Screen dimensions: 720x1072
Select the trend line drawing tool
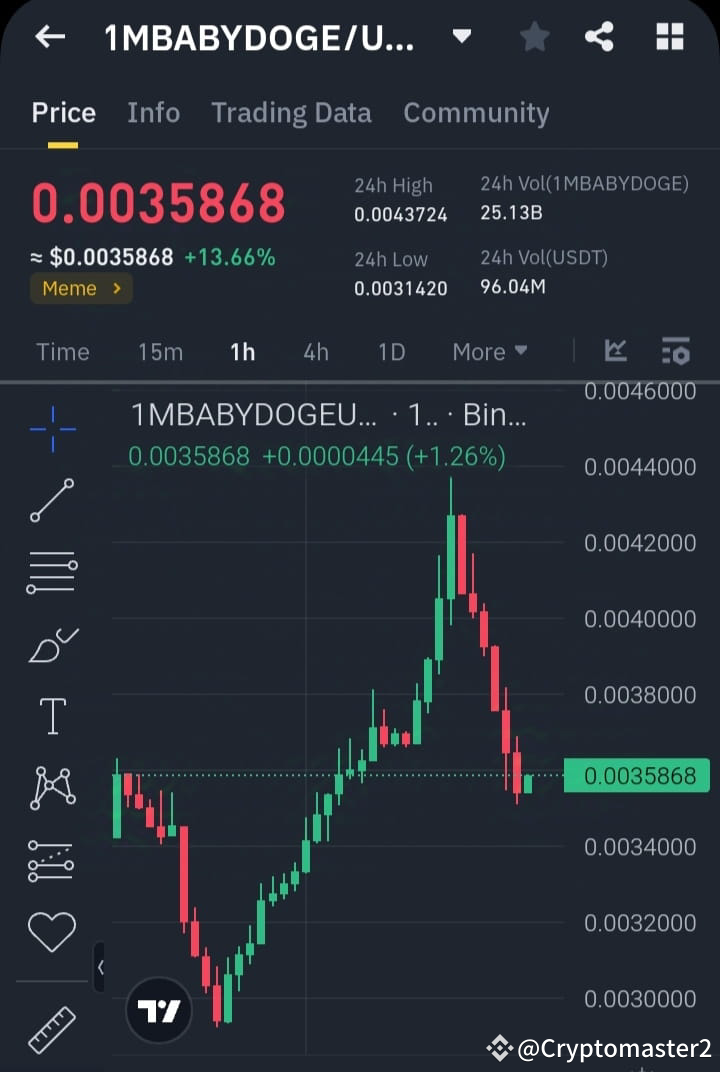coord(51,500)
